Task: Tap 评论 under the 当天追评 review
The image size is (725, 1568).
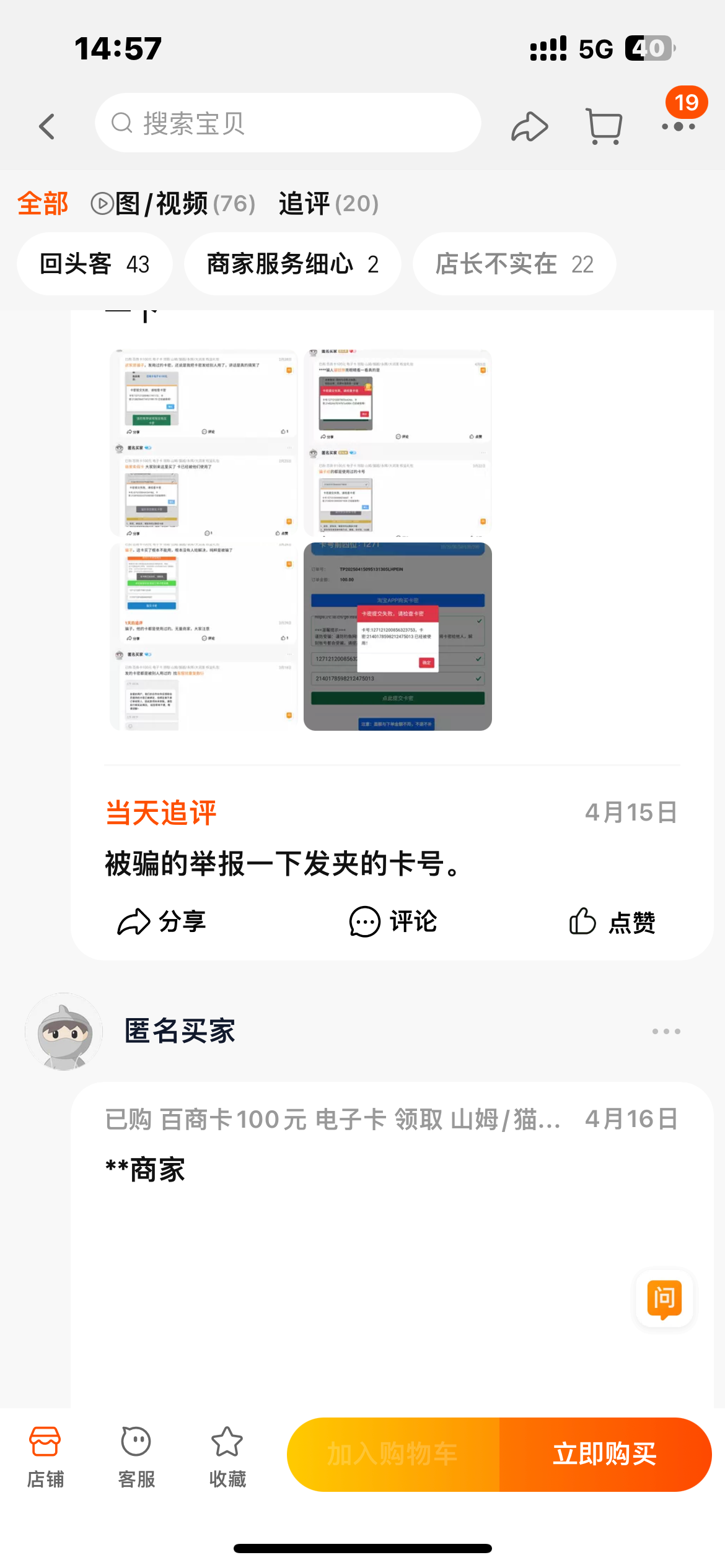Action: [x=393, y=921]
